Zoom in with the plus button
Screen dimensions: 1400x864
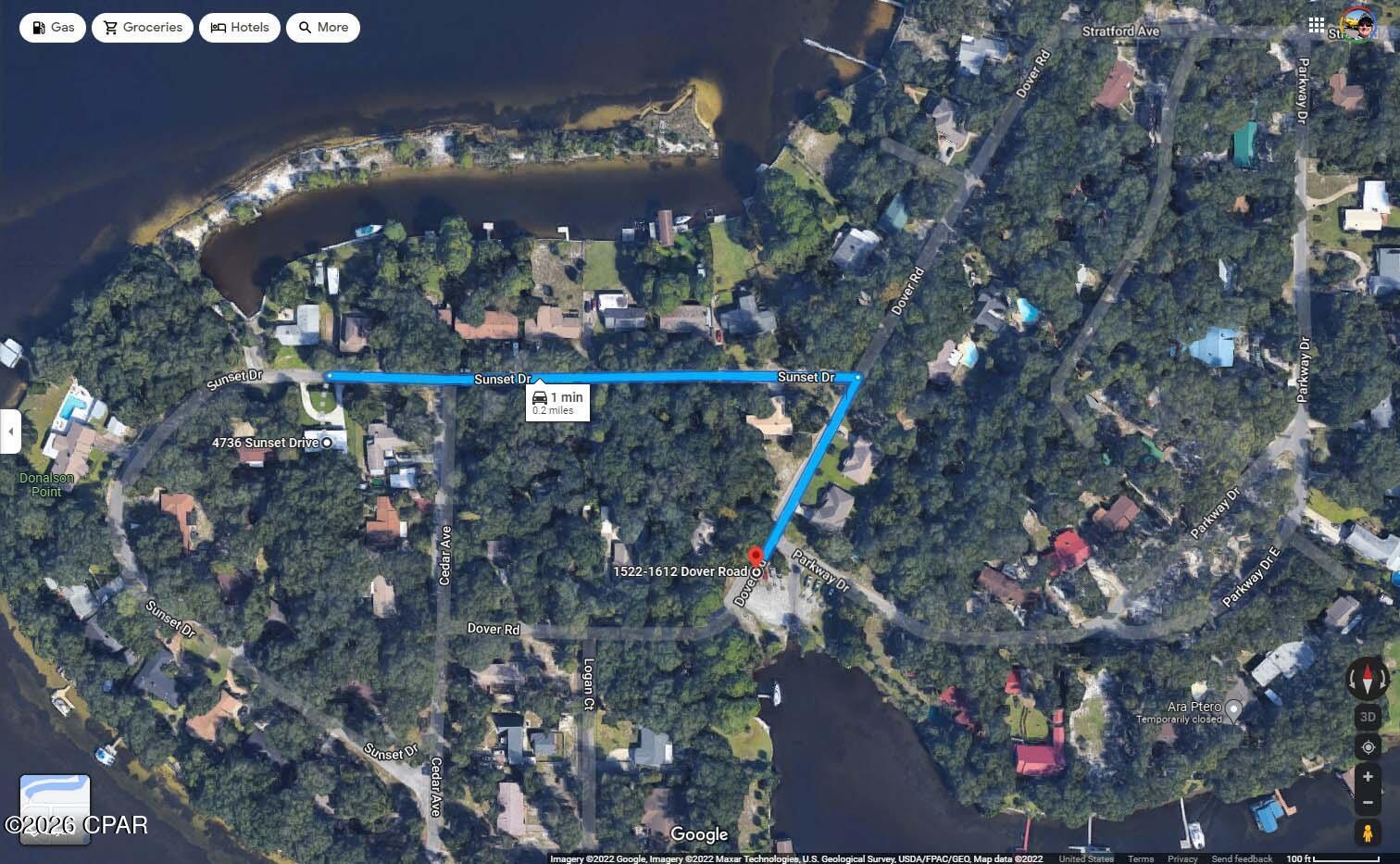point(1368,777)
